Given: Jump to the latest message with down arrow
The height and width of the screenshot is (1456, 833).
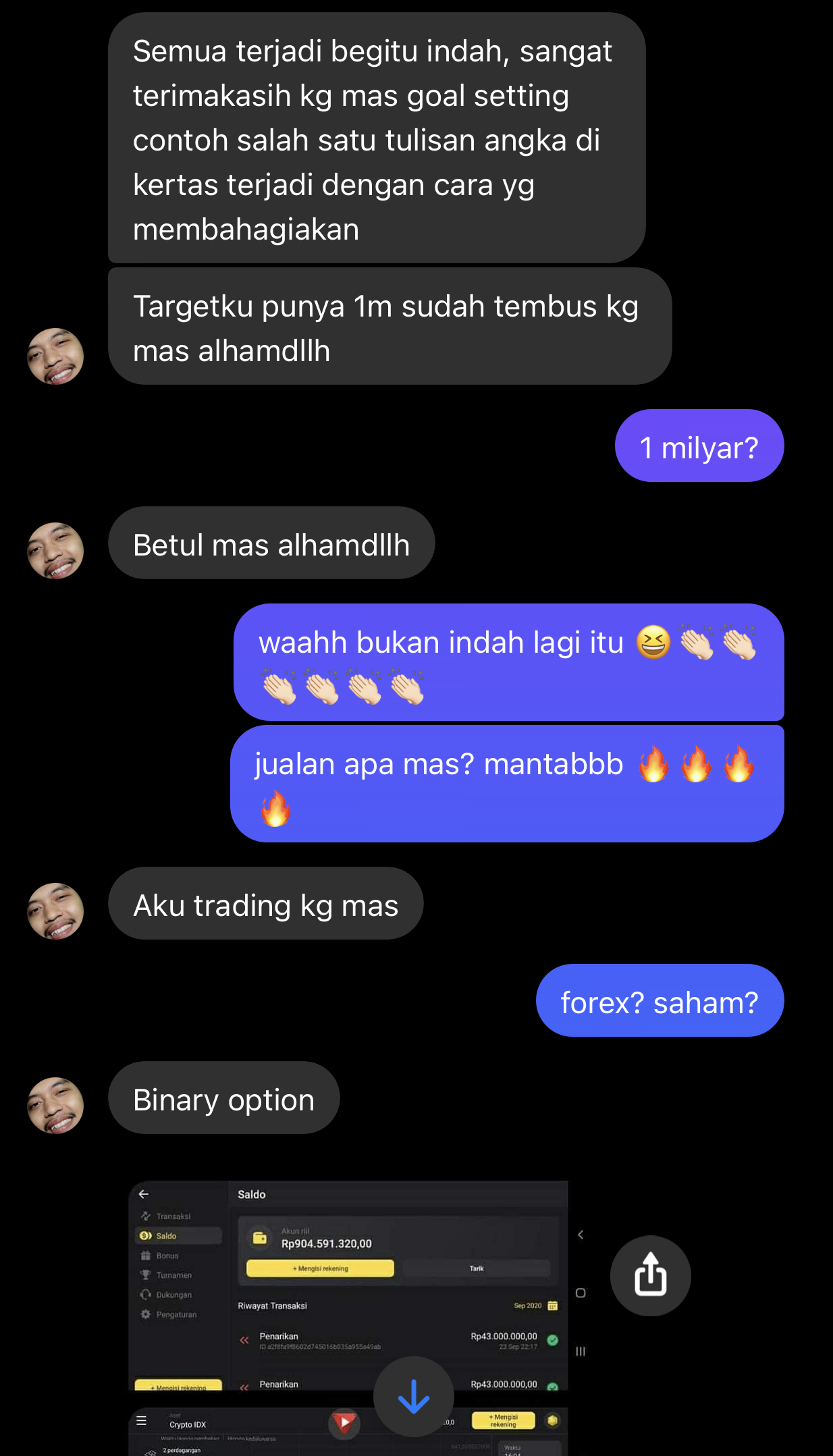Looking at the screenshot, I should point(413,1396).
